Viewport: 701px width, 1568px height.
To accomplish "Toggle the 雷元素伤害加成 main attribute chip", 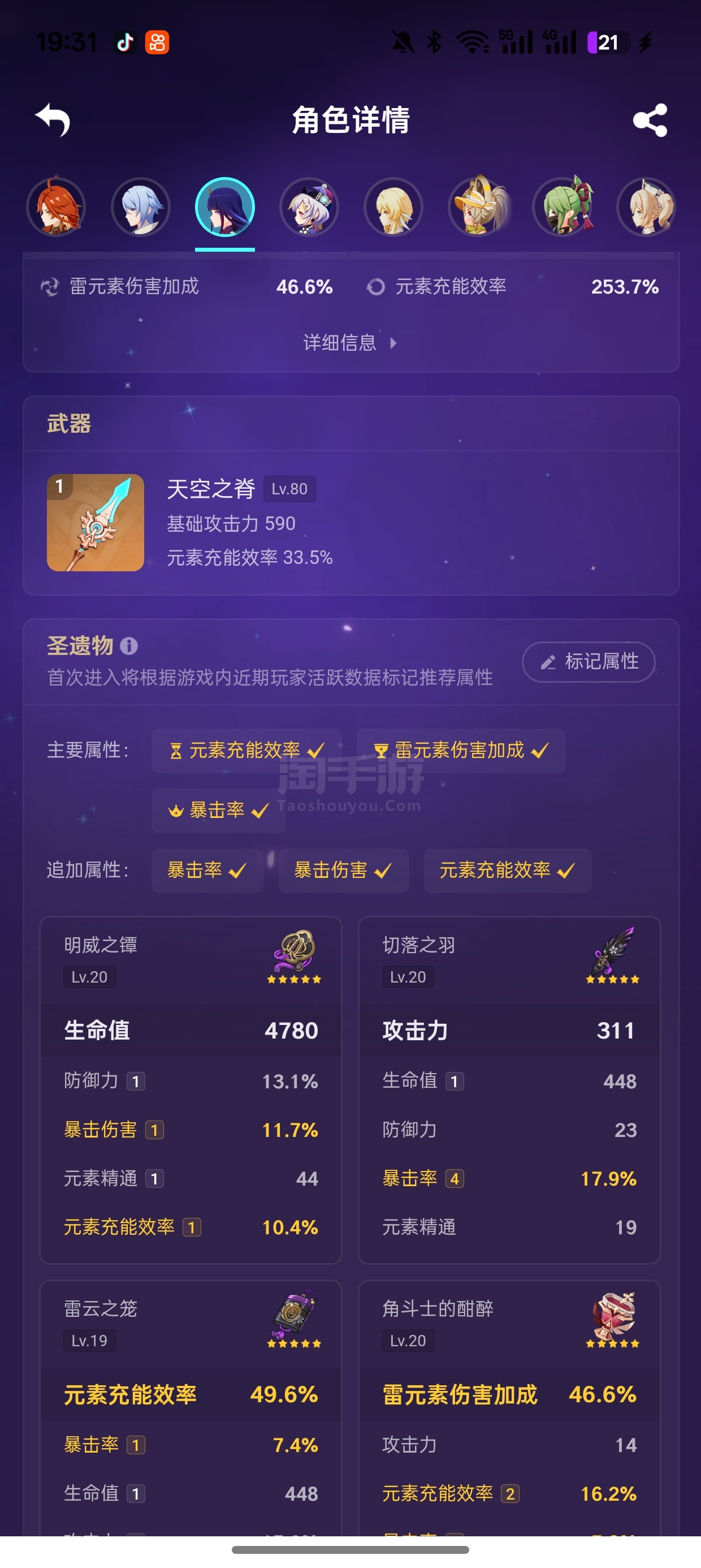I will (x=461, y=751).
